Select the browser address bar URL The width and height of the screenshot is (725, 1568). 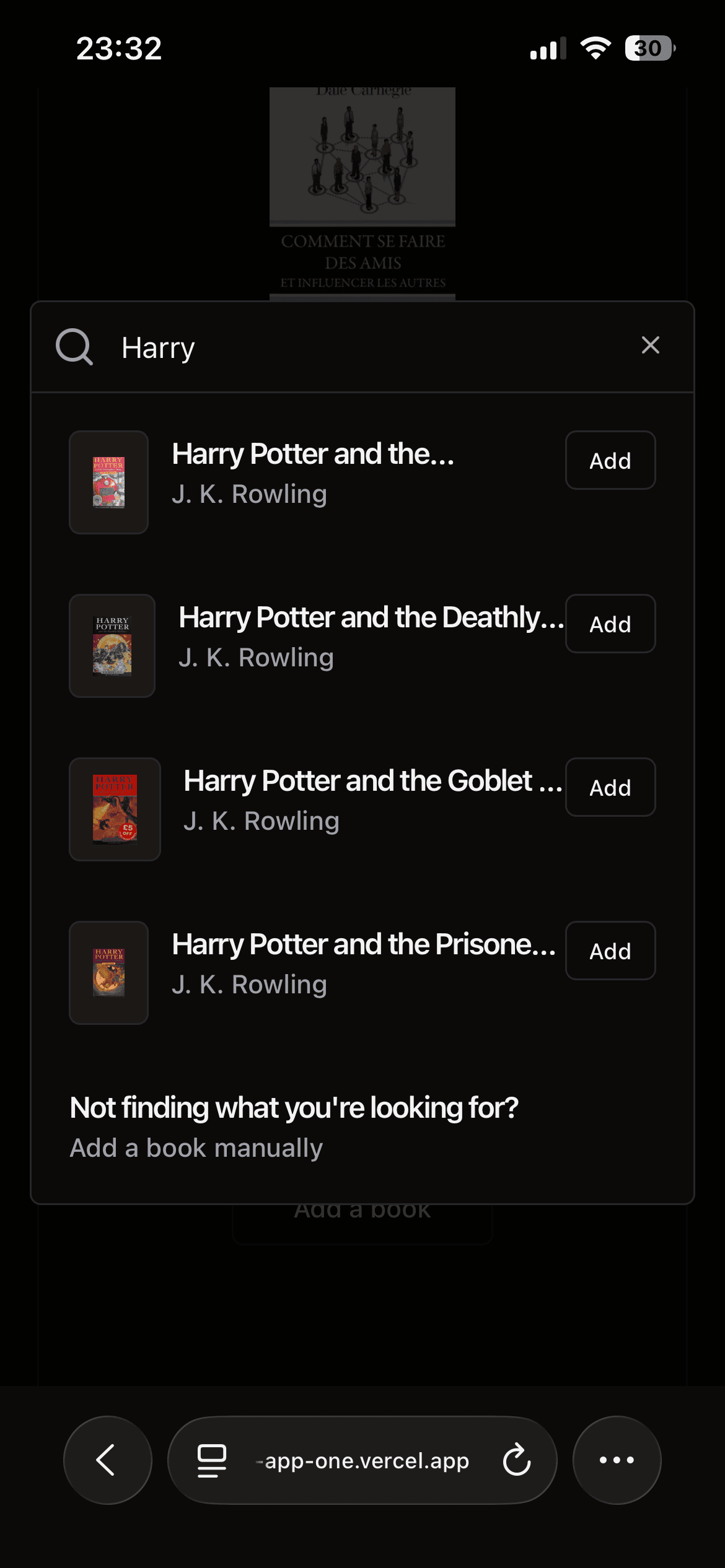pos(367,1461)
